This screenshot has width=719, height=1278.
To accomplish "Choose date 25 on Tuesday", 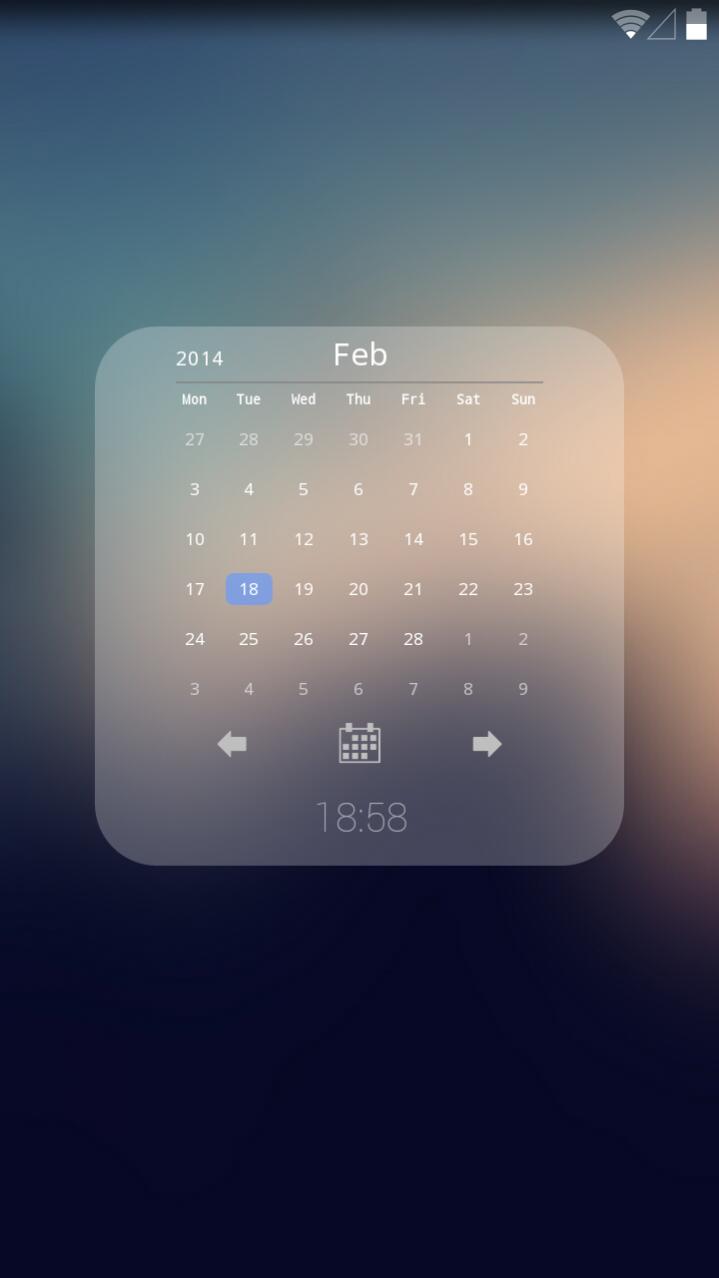I will click(249, 639).
